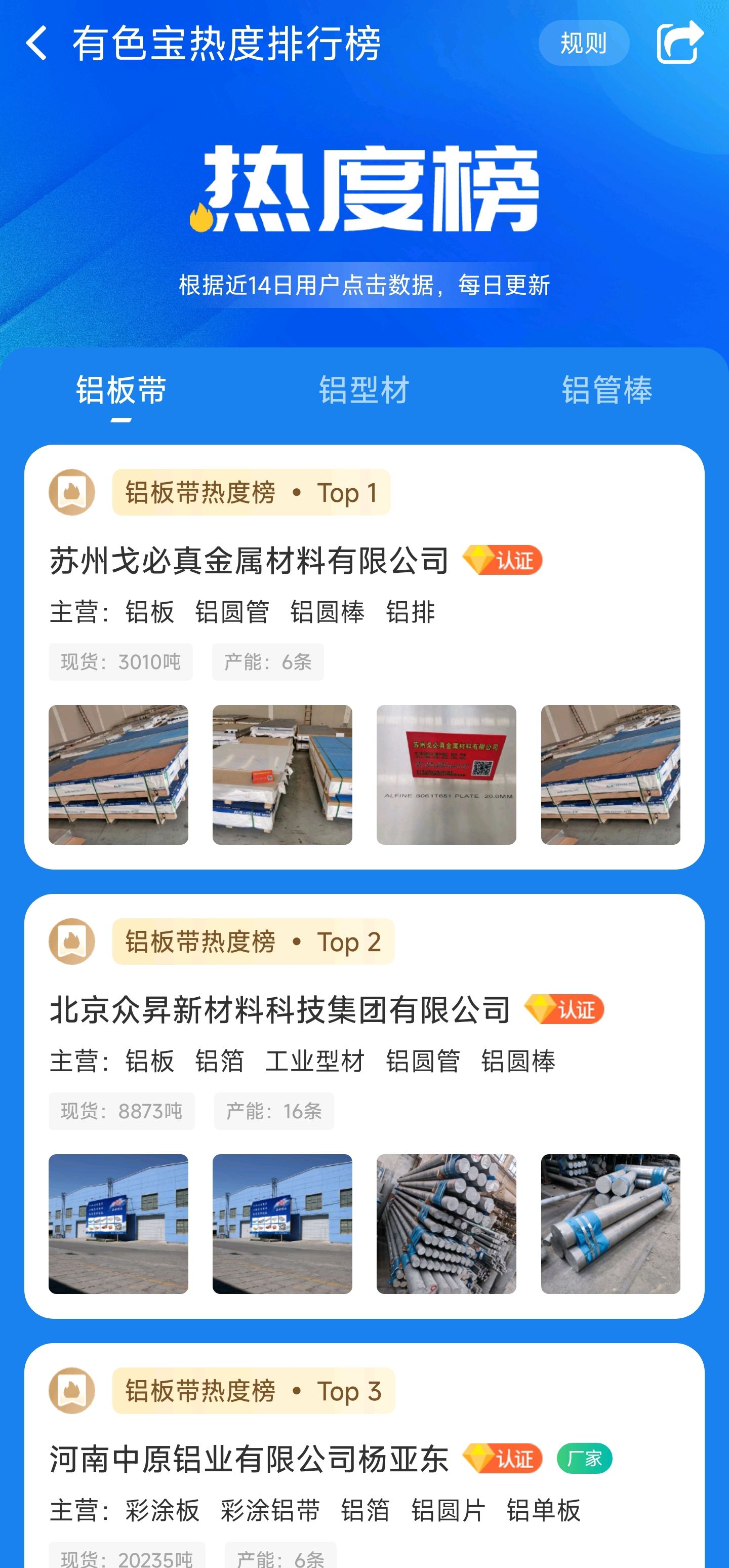Select the 铝板带 tab

(x=121, y=390)
